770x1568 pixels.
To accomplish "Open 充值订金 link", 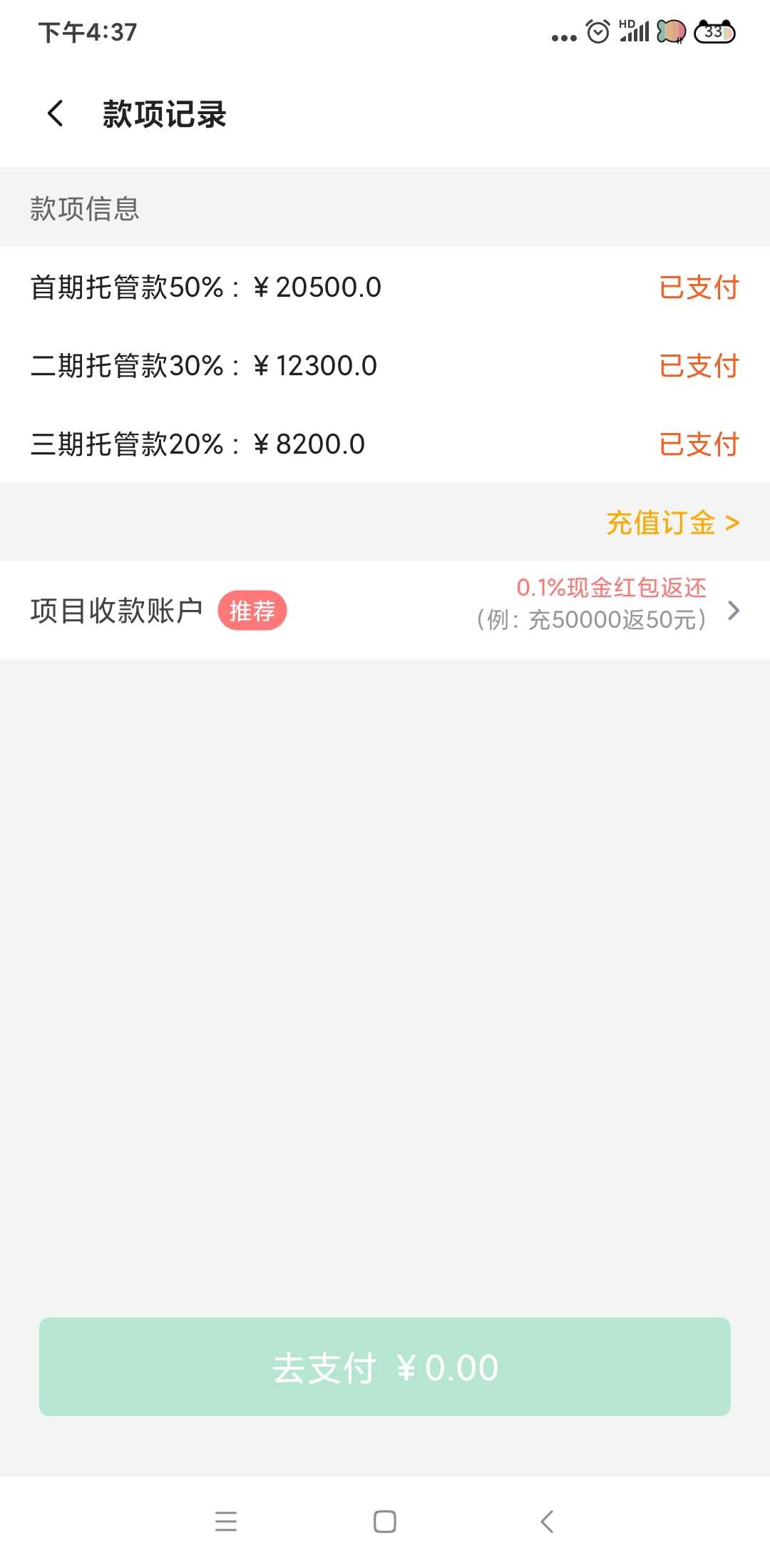I will (x=672, y=522).
